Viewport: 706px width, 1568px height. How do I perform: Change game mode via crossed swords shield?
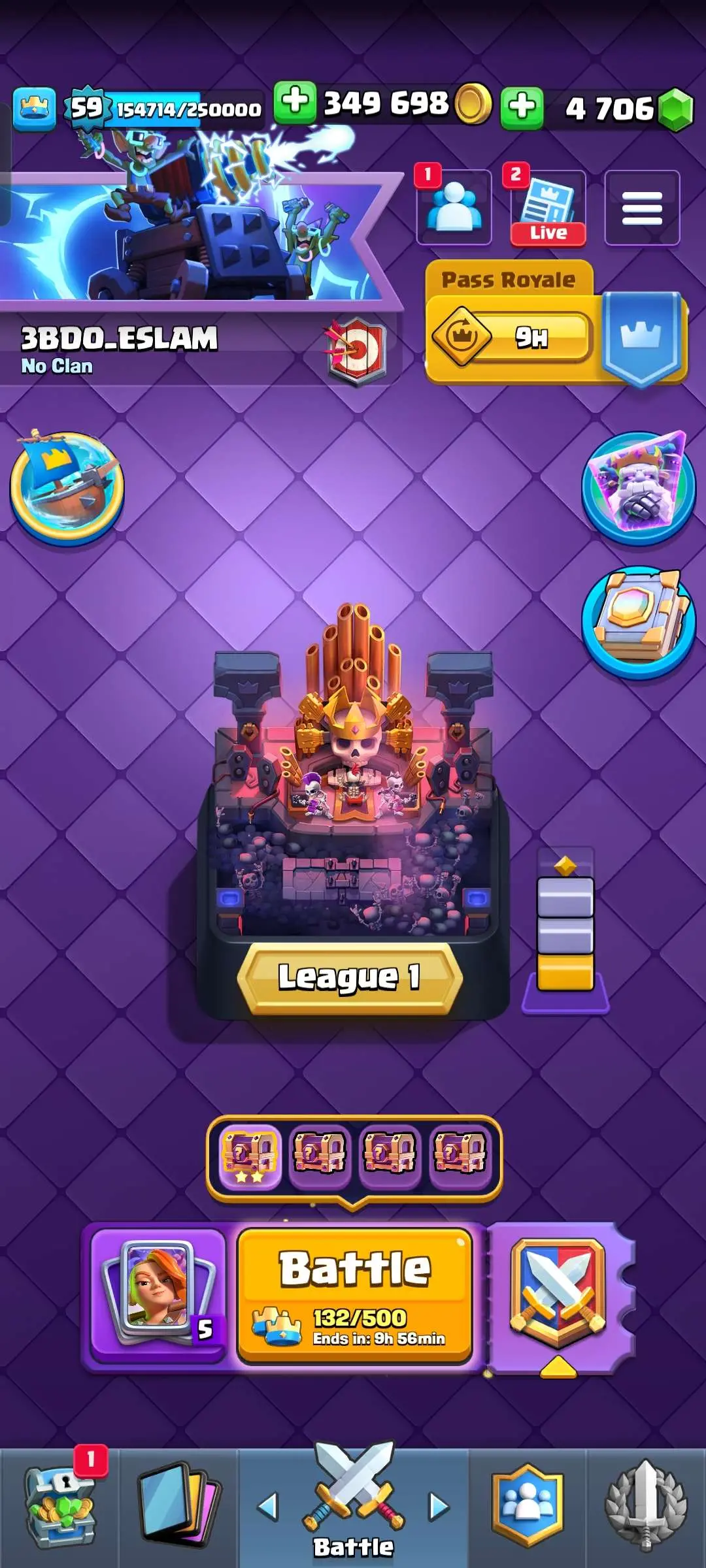(x=558, y=1295)
